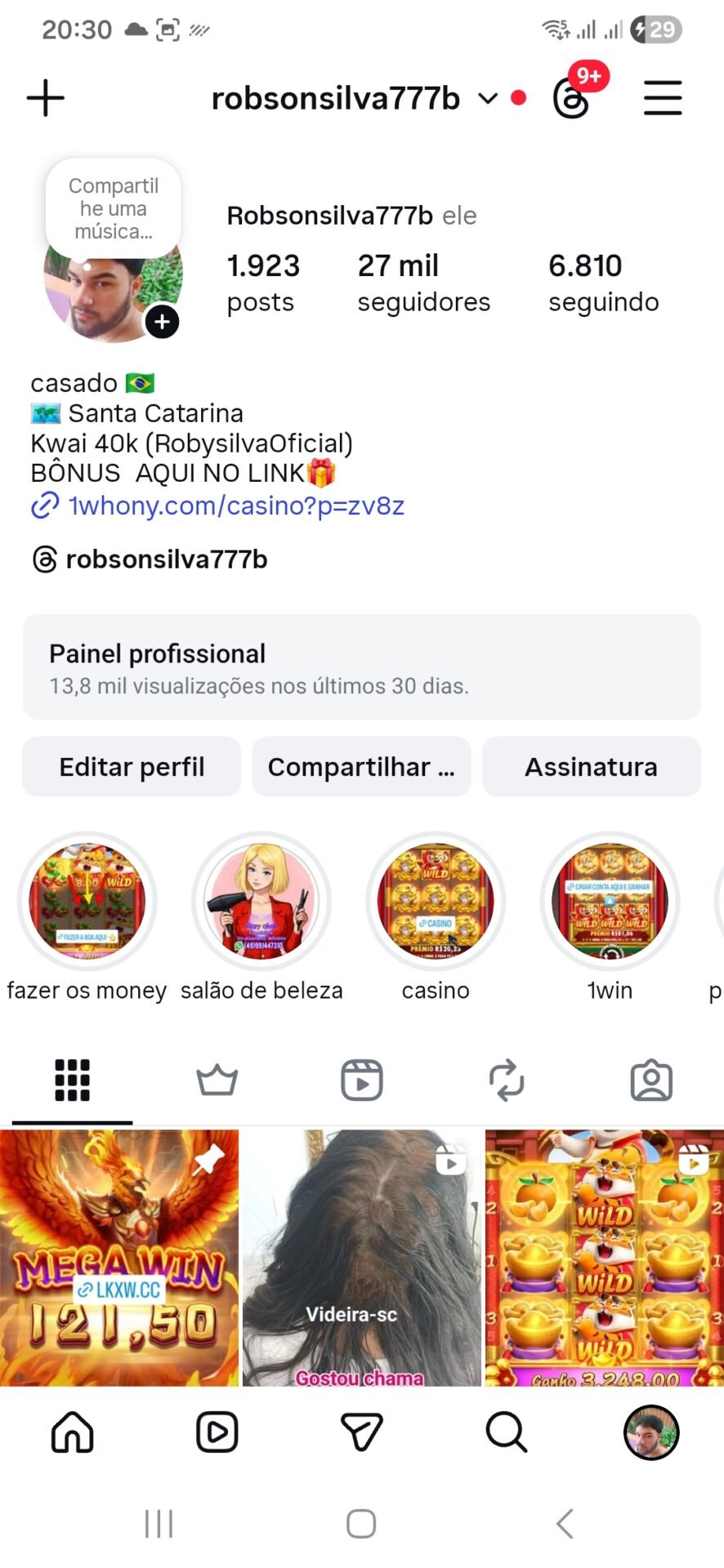
Task: Open the 1whony.com casino link
Action: click(x=235, y=506)
